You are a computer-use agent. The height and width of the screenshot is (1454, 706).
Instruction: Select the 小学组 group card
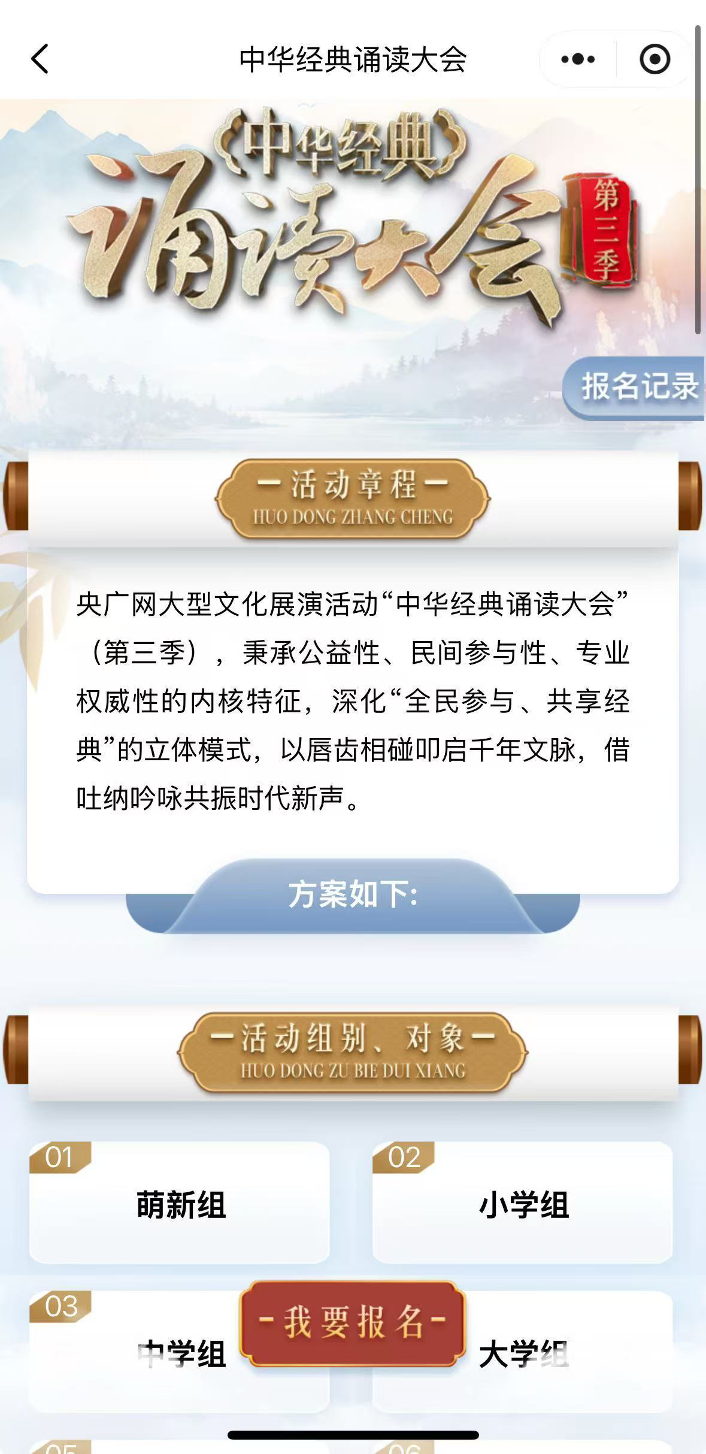[523, 1204]
